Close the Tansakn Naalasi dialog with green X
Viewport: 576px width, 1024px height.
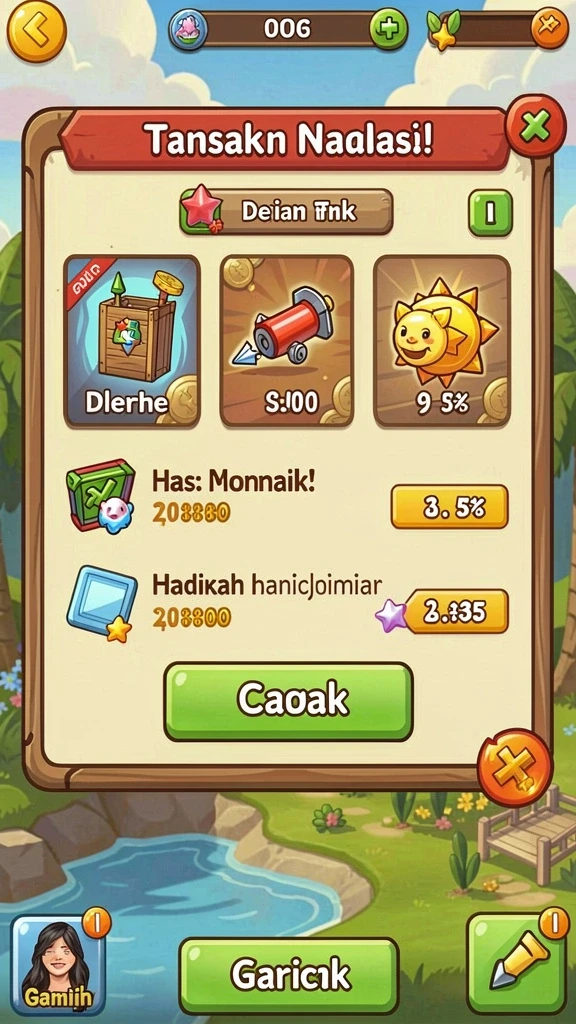[x=535, y=126]
